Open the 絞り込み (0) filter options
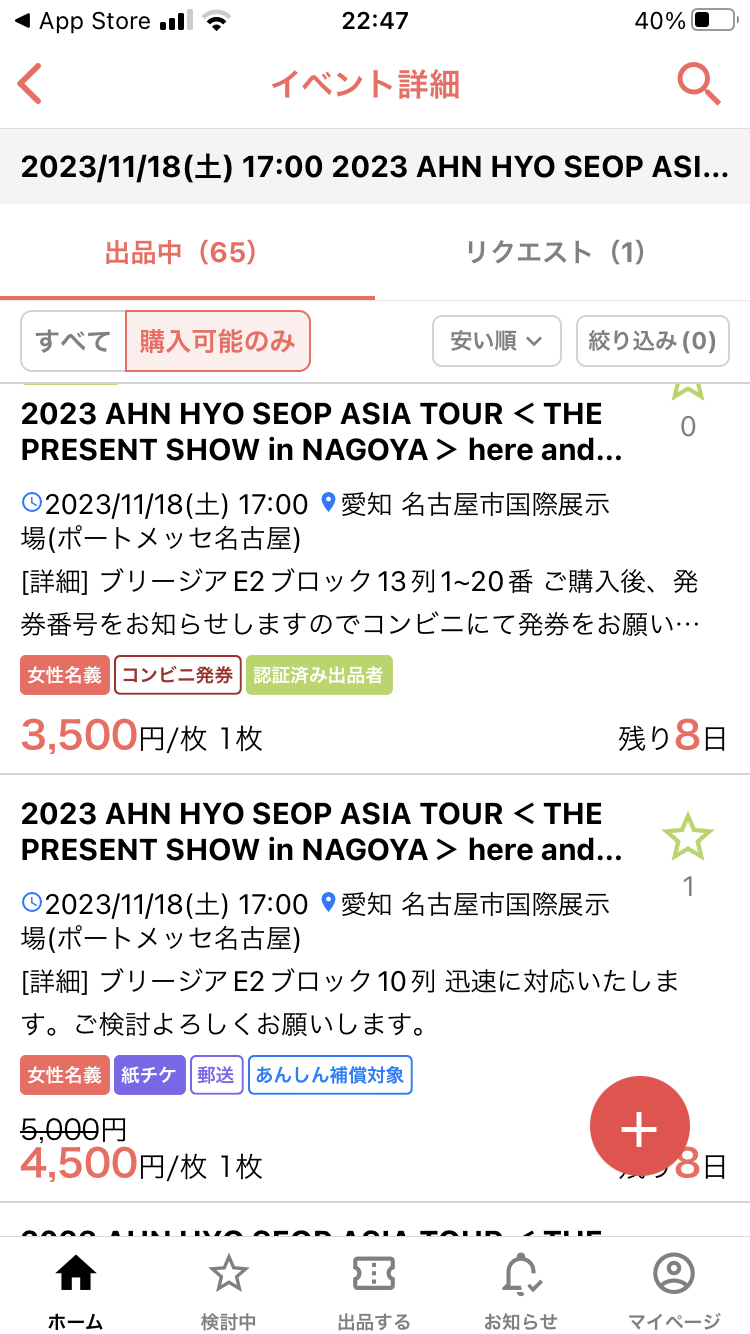Image resolution: width=750 pixels, height=1334 pixels. [x=652, y=341]
